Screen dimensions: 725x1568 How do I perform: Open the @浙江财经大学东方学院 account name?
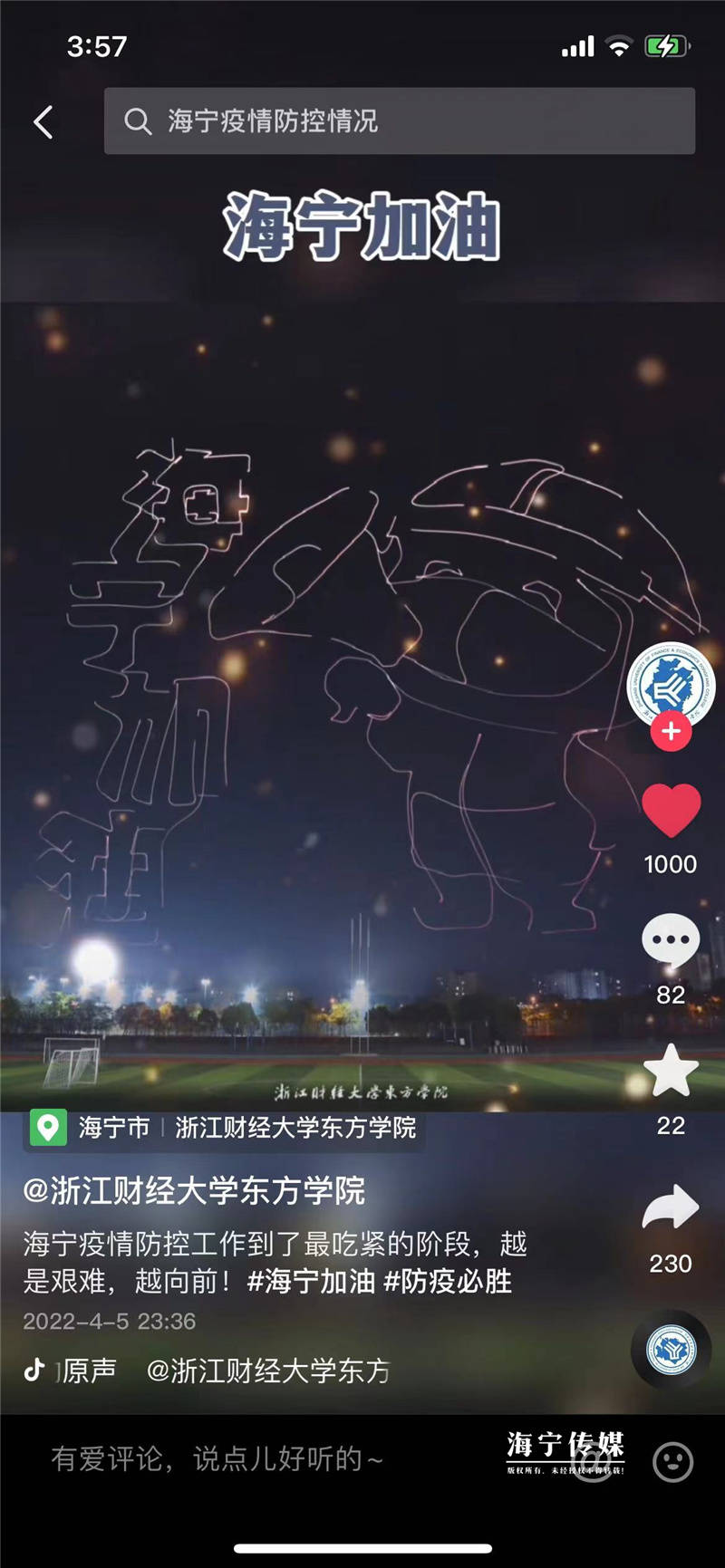(194, 1190)
